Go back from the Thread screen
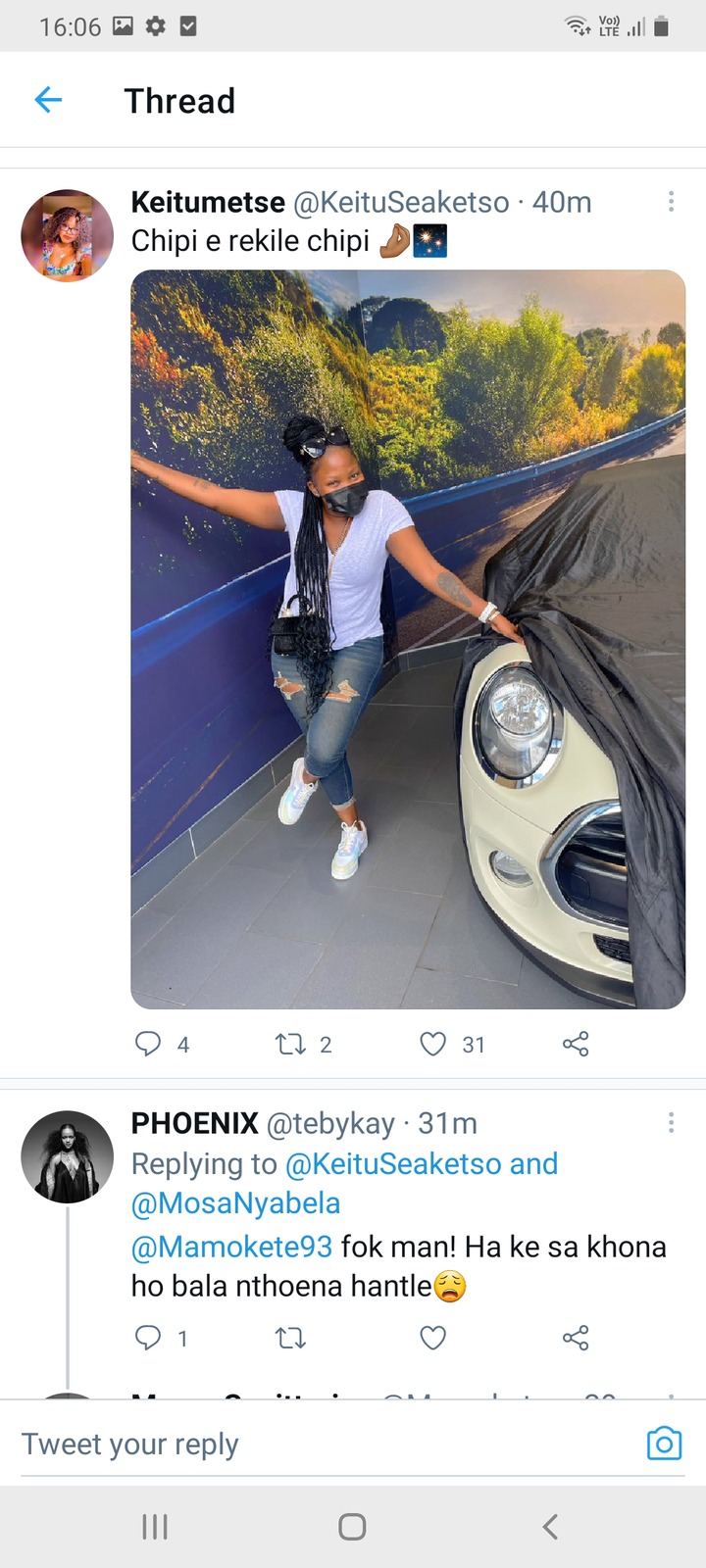The image size is (706, 1568). click(x=48, y=100)
